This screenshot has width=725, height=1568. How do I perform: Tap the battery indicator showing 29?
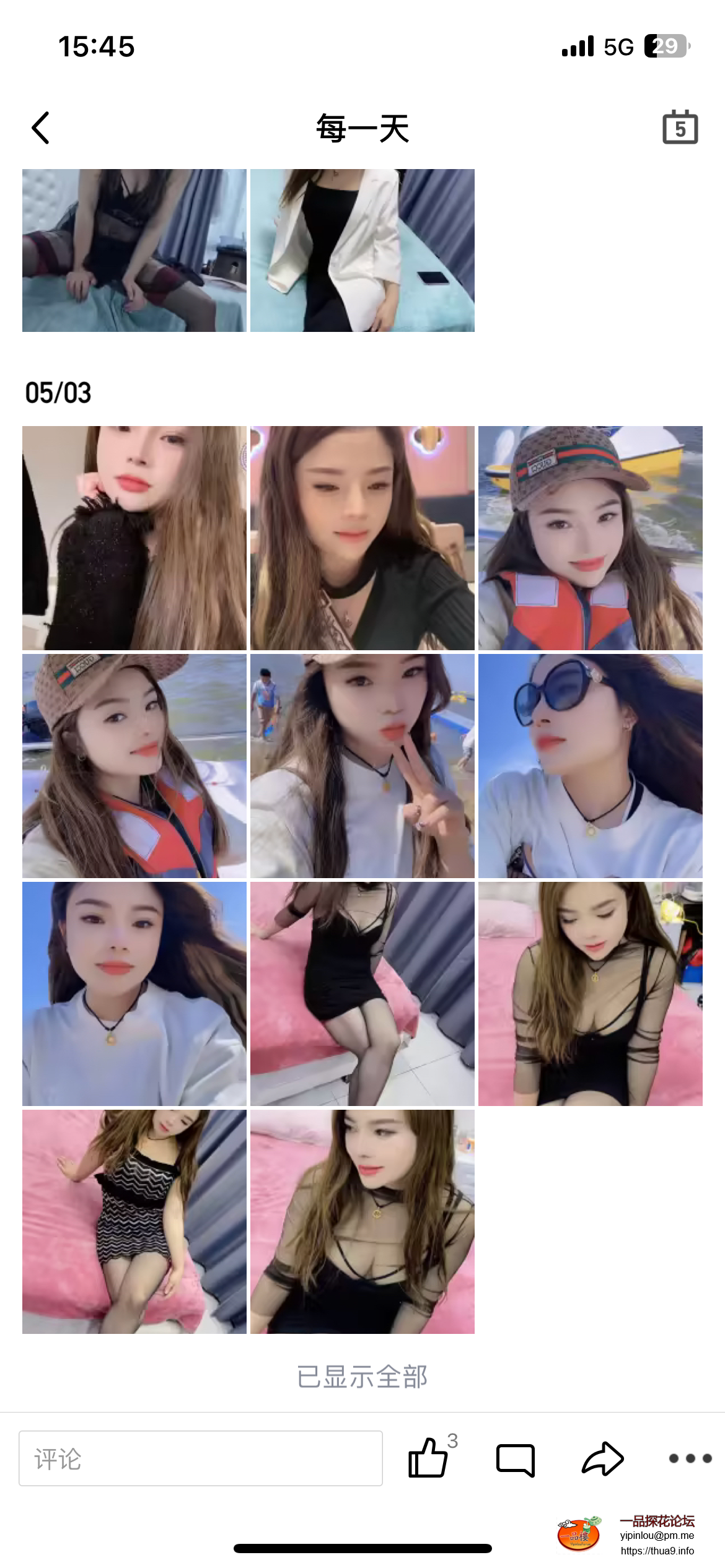(x=666, y=45)
